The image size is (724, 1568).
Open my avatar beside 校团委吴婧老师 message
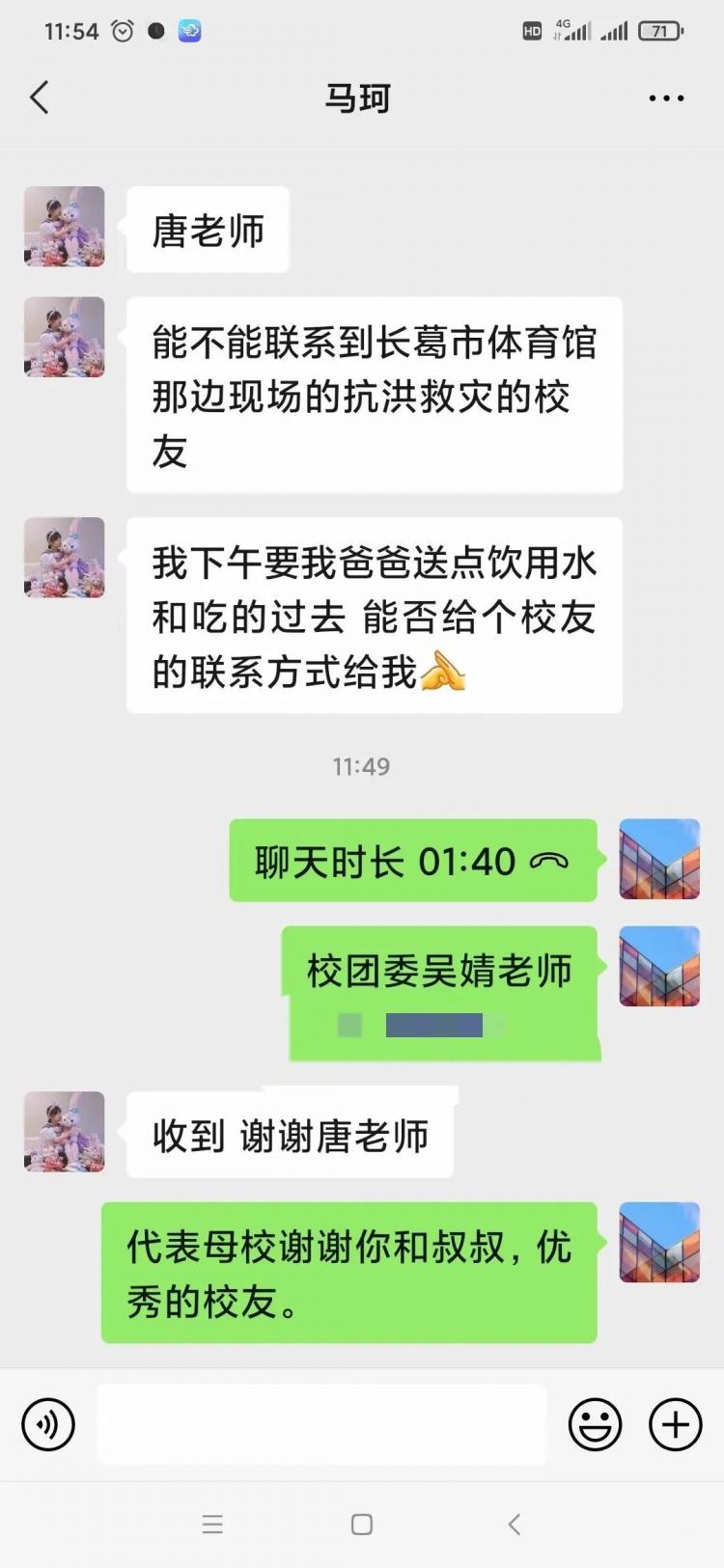[659, 967]
